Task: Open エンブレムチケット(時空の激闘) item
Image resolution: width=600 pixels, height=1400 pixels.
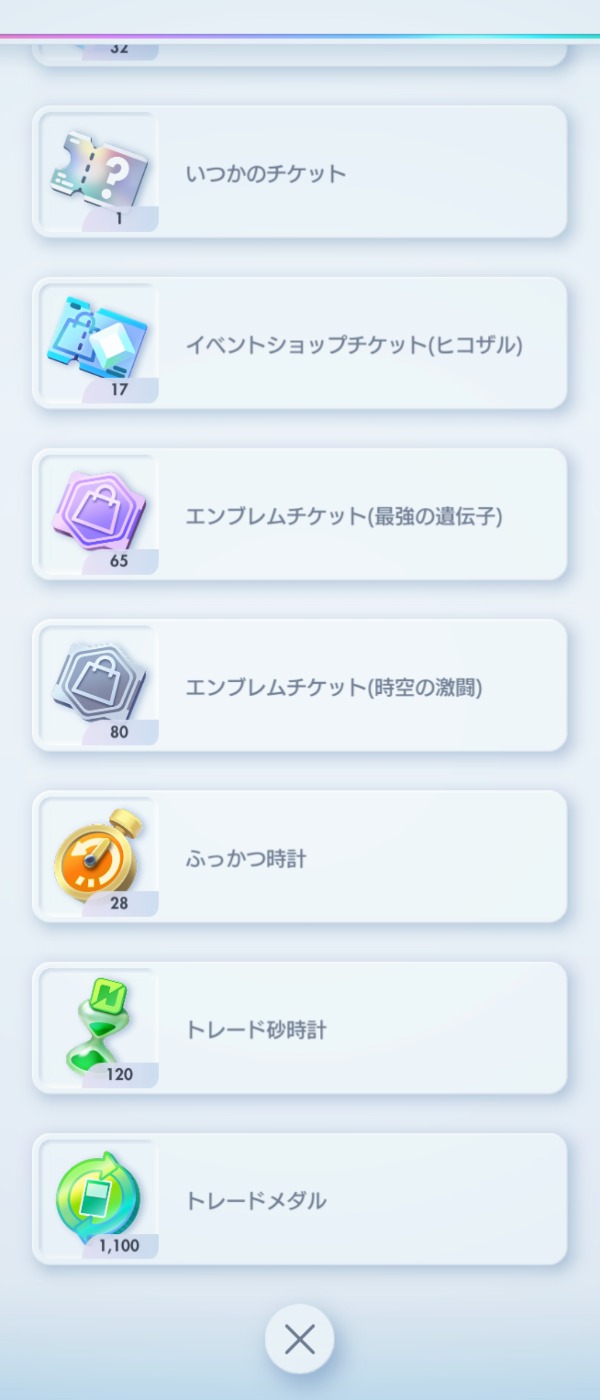Action: click(x=299, y=685)
